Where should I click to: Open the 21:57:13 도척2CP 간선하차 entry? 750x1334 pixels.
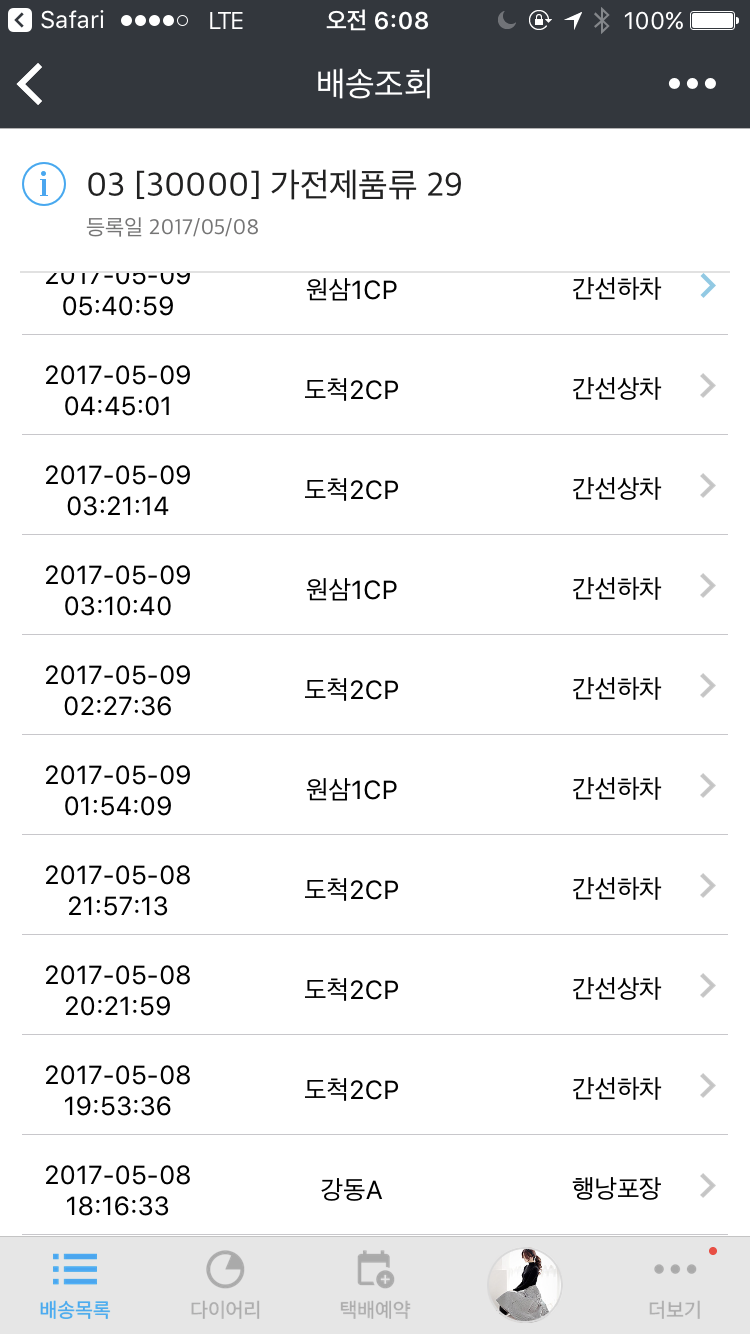pyautogui.click(x=375, y=888)
